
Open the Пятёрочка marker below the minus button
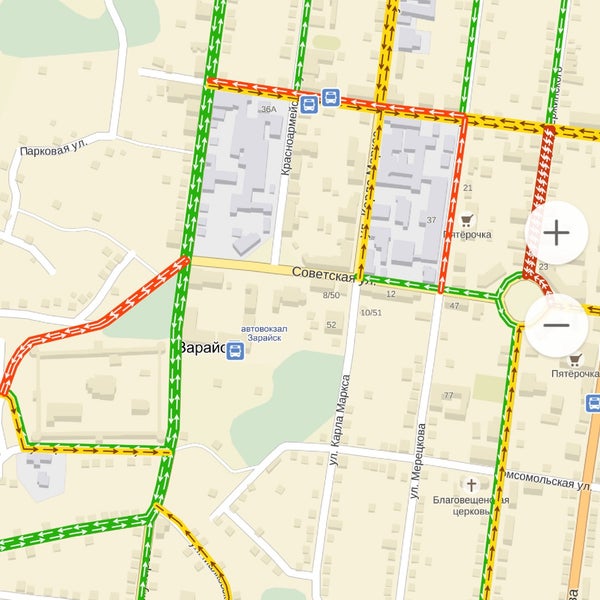575,358
